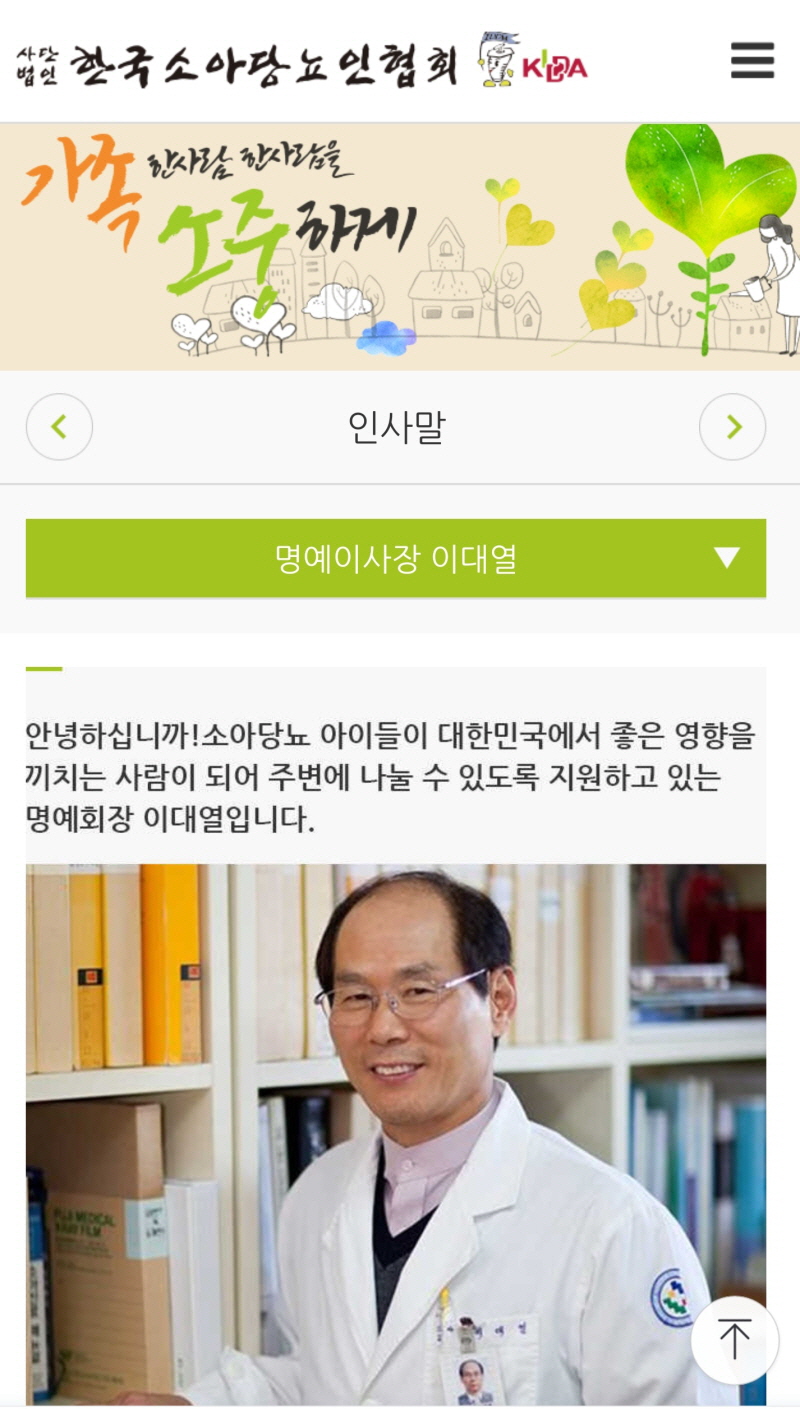Tap the scroll-to-top arrow button
Viewport: 800px width, 1409px height.
(734, 1340)
